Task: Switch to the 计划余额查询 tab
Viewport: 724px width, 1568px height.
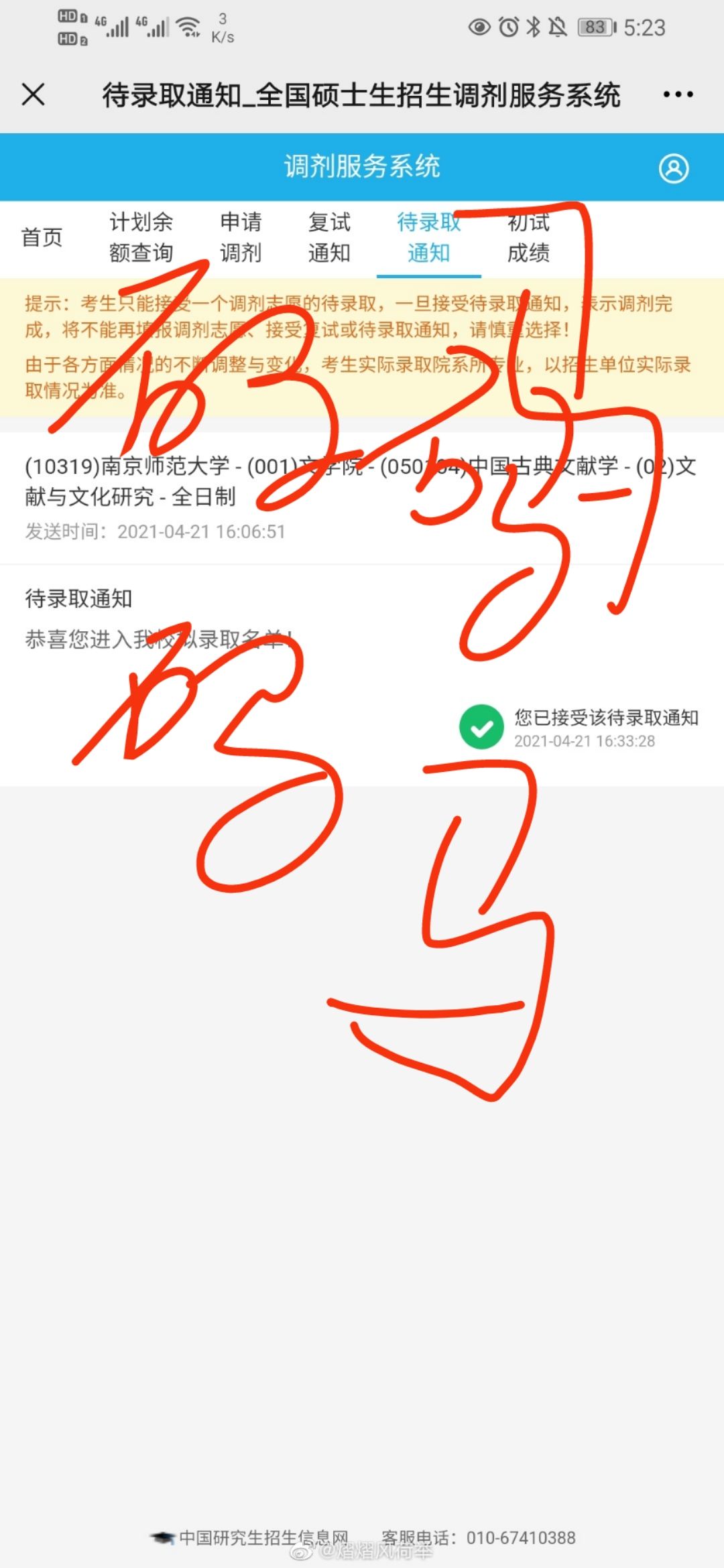Action: (x=141, y=237)
